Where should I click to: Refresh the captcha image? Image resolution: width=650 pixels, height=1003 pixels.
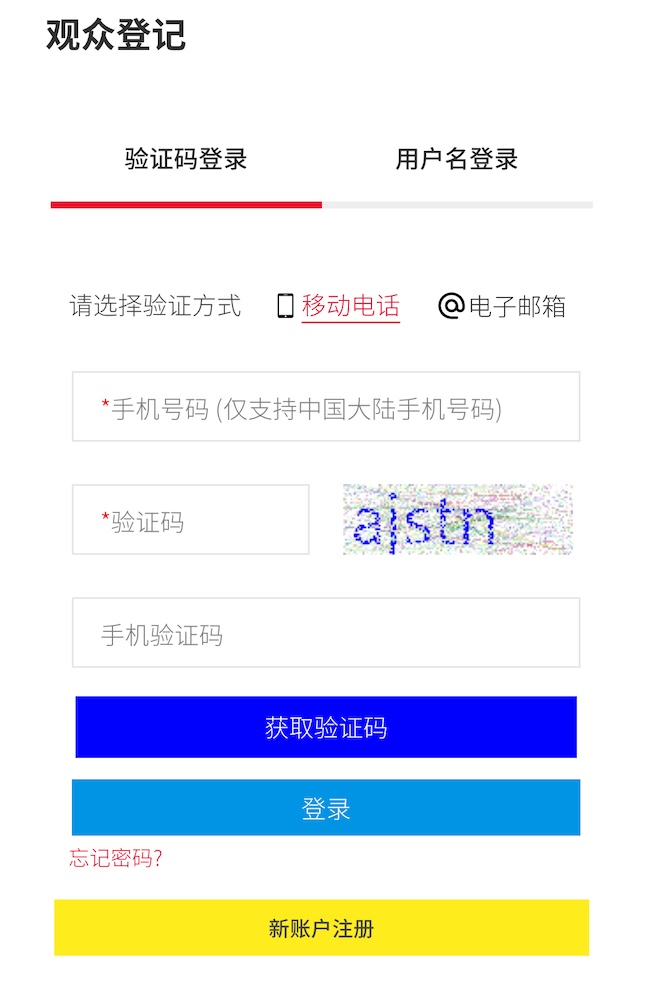(x=457, y=520)
